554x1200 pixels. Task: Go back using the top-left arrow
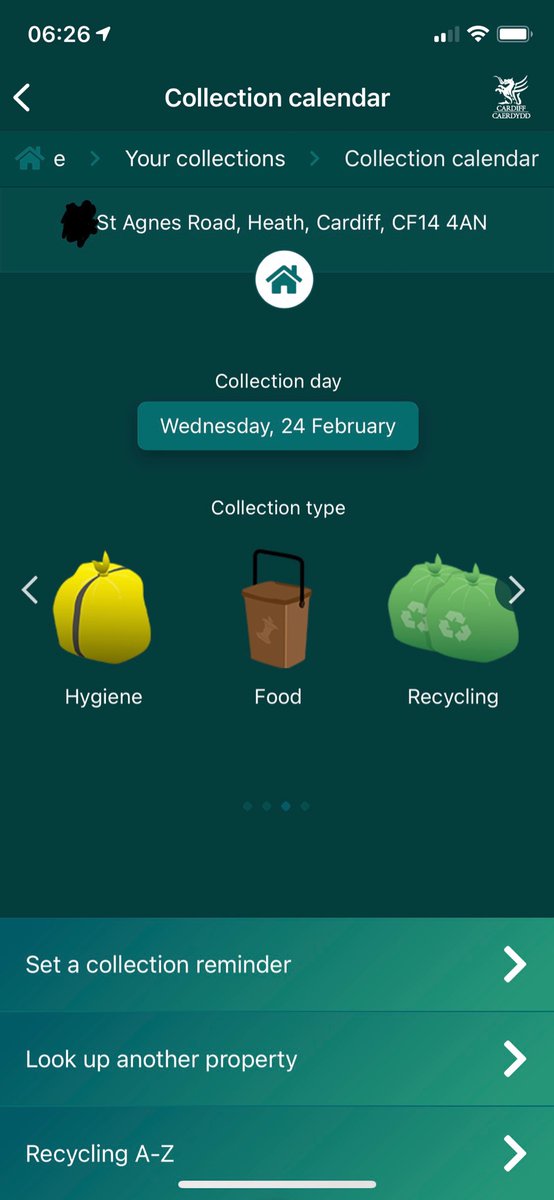point(22,97)
